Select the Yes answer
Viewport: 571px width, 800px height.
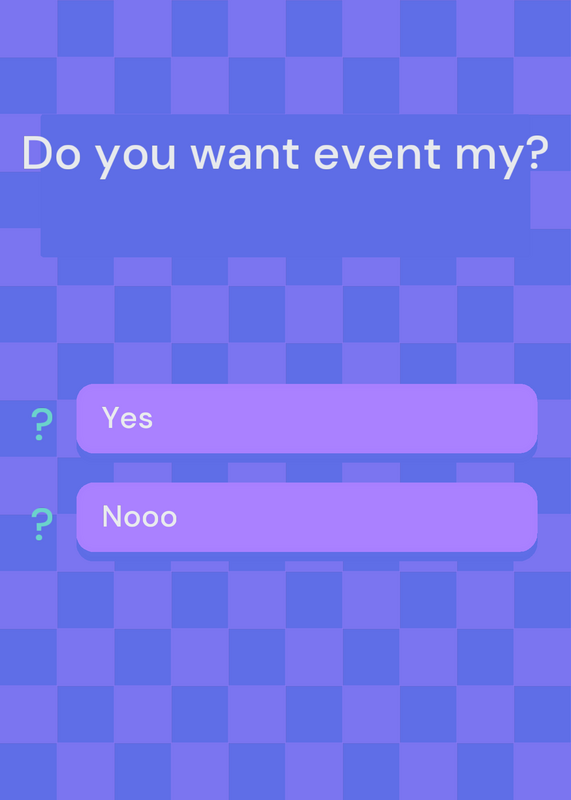point(307,418)
